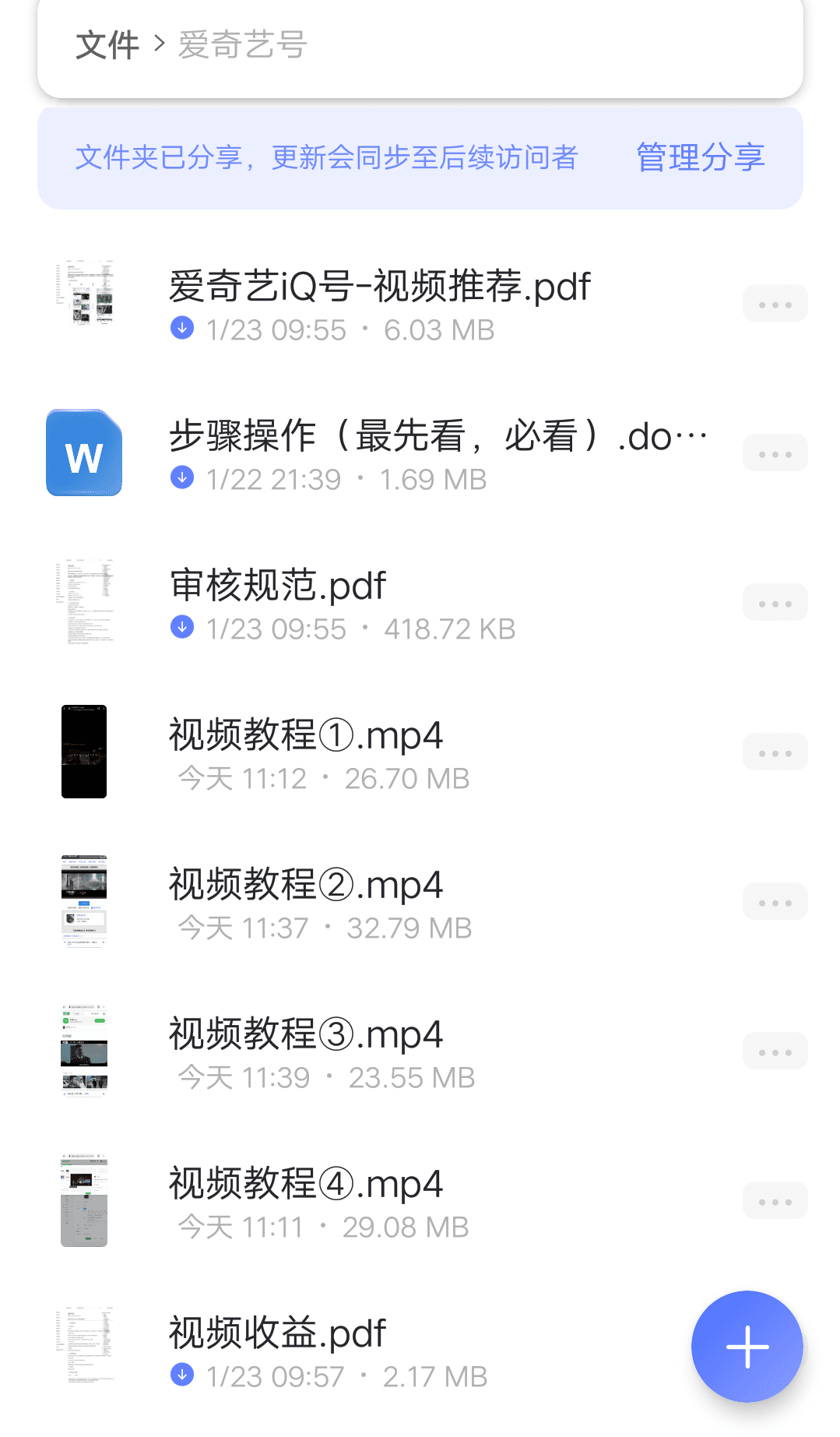Open more options for 审核规范.pdf
The width and height of the screenshot is (840, 1437).
774,602
